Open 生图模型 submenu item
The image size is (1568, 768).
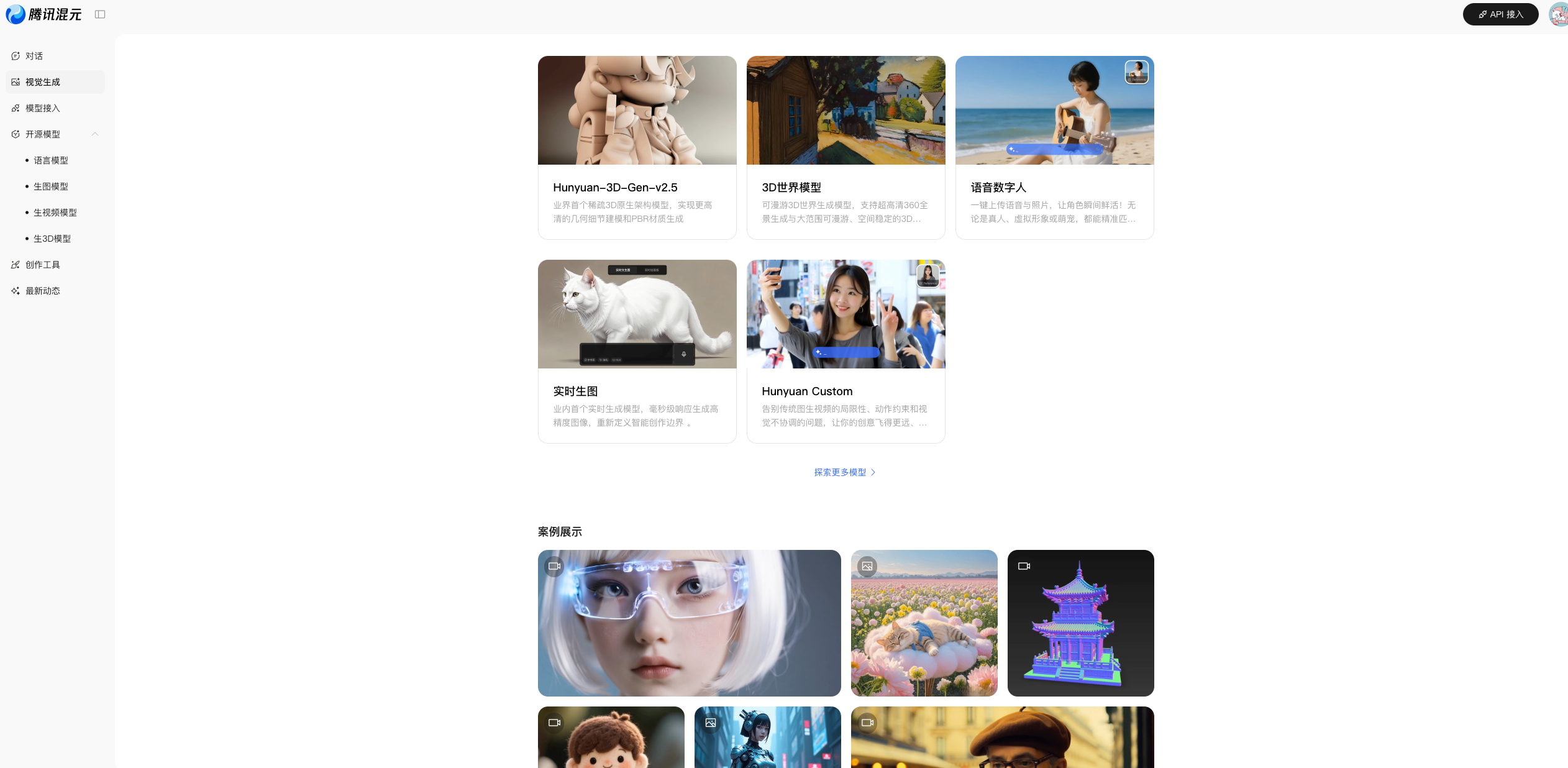point(51,186)
